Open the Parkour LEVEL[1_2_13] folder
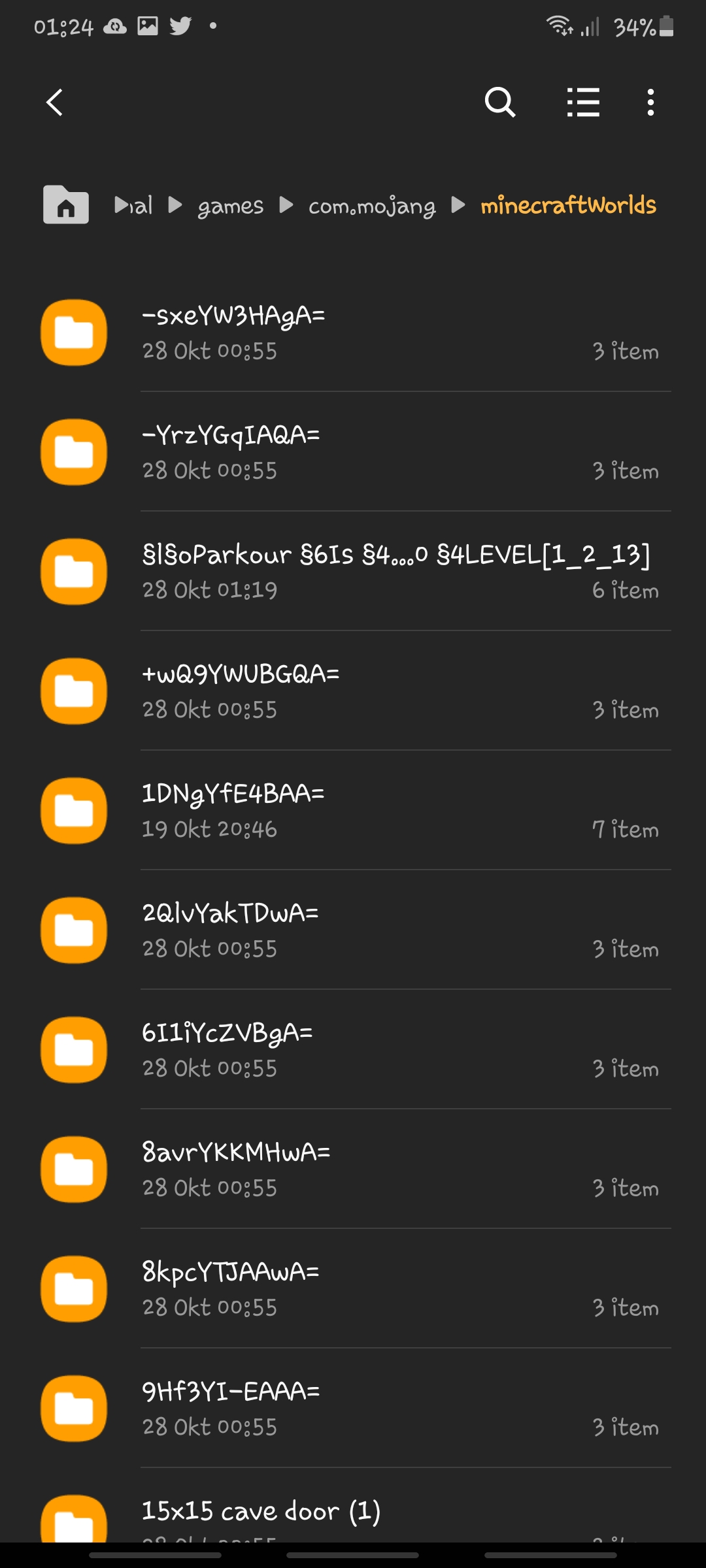 click(x=353, y=572)
